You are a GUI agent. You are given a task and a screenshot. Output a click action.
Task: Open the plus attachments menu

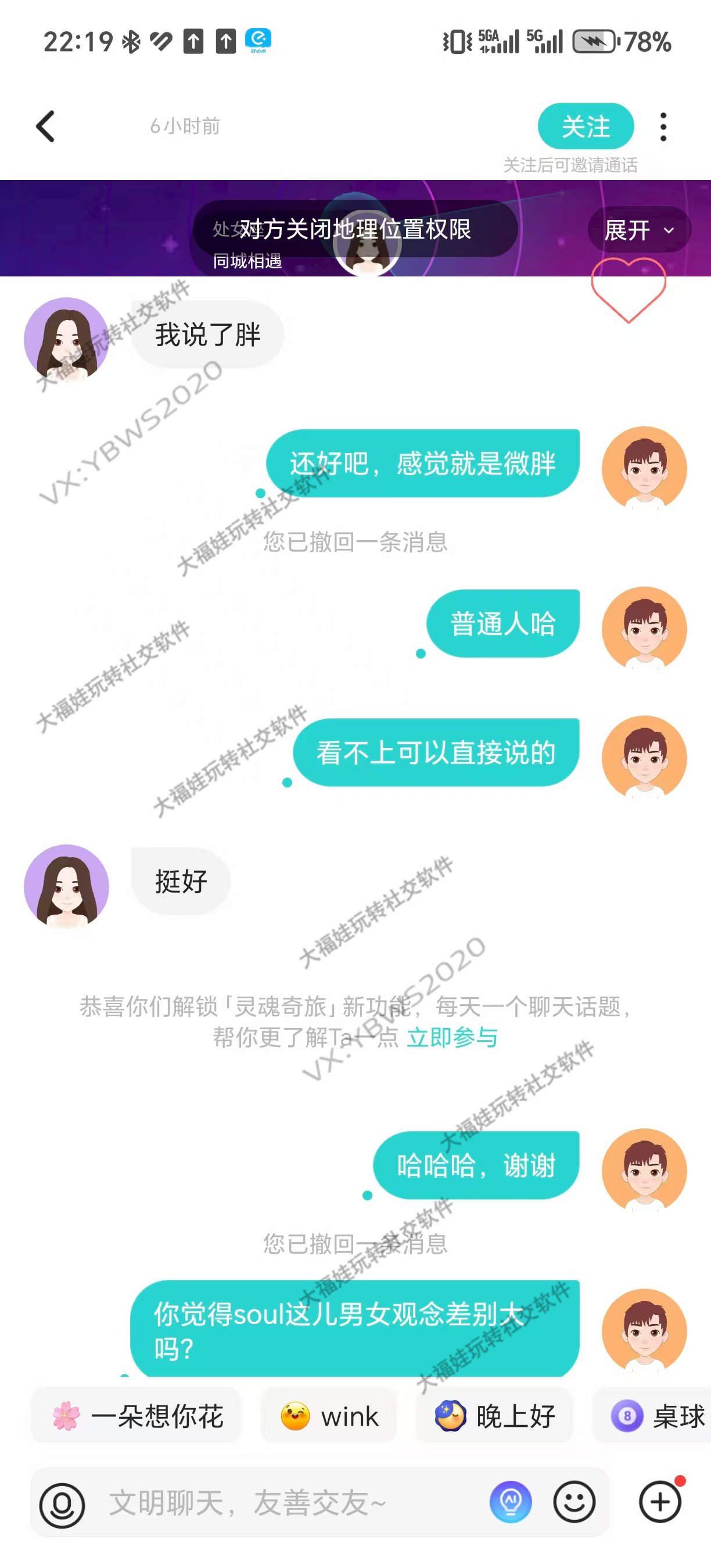(x=660, y=1502)
